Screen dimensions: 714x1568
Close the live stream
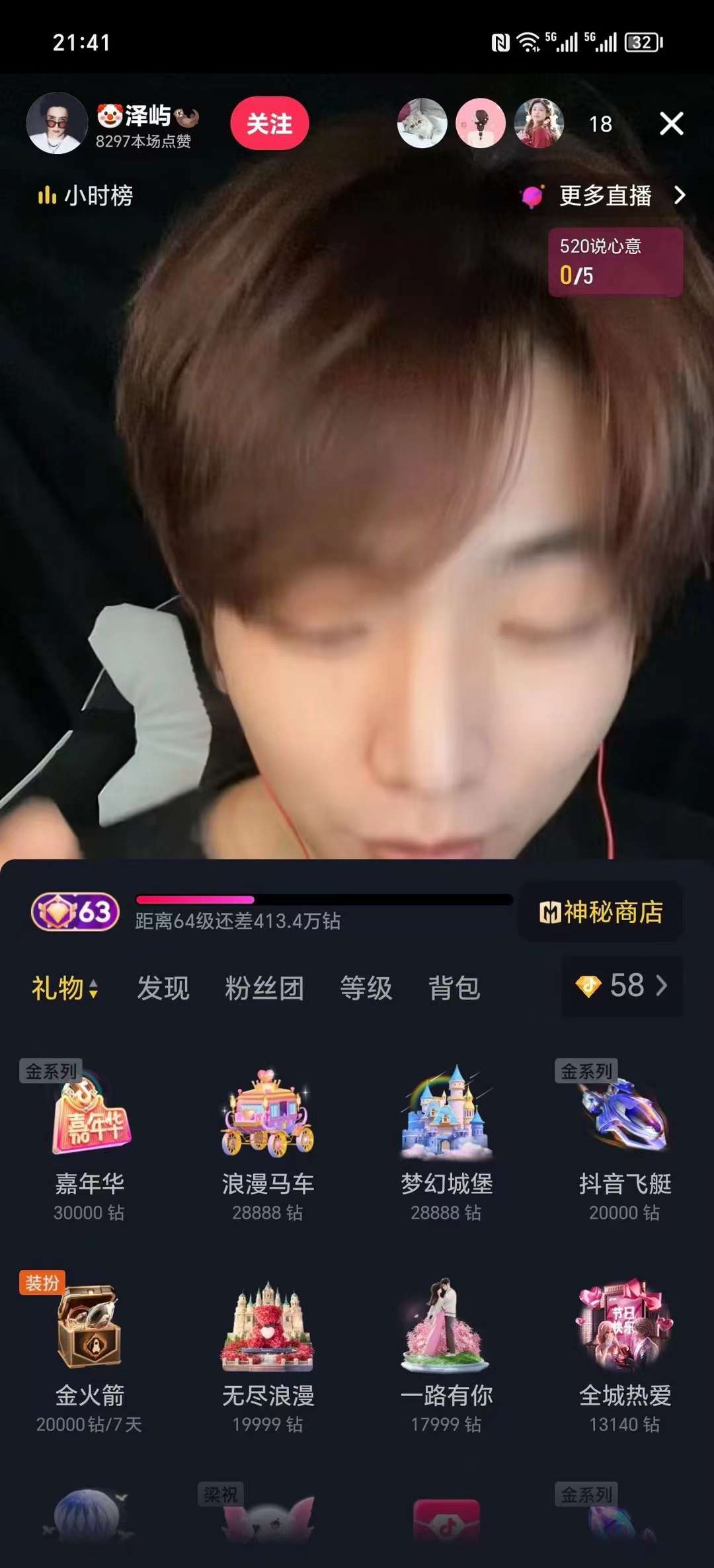tap(671, 124)
